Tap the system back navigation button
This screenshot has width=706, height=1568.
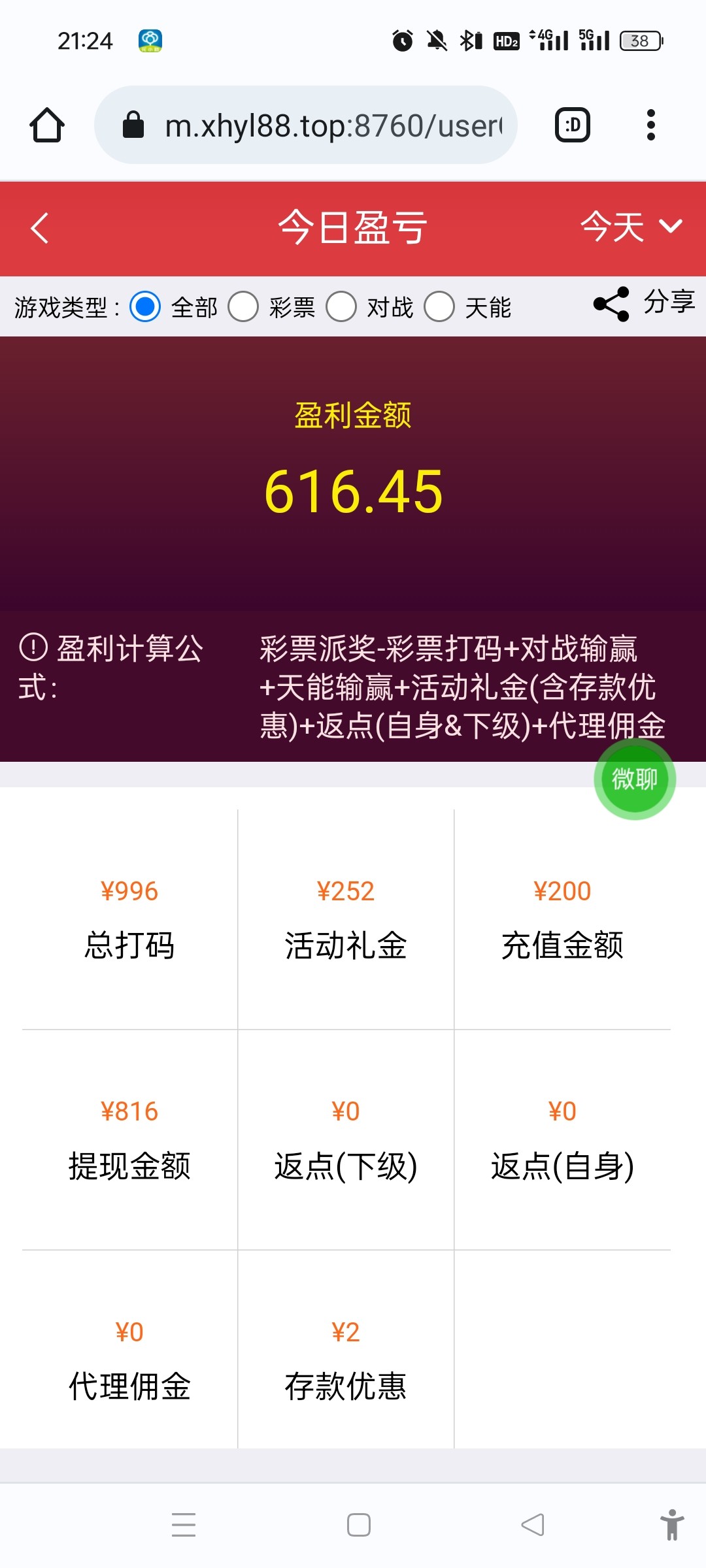point(533,1525)
